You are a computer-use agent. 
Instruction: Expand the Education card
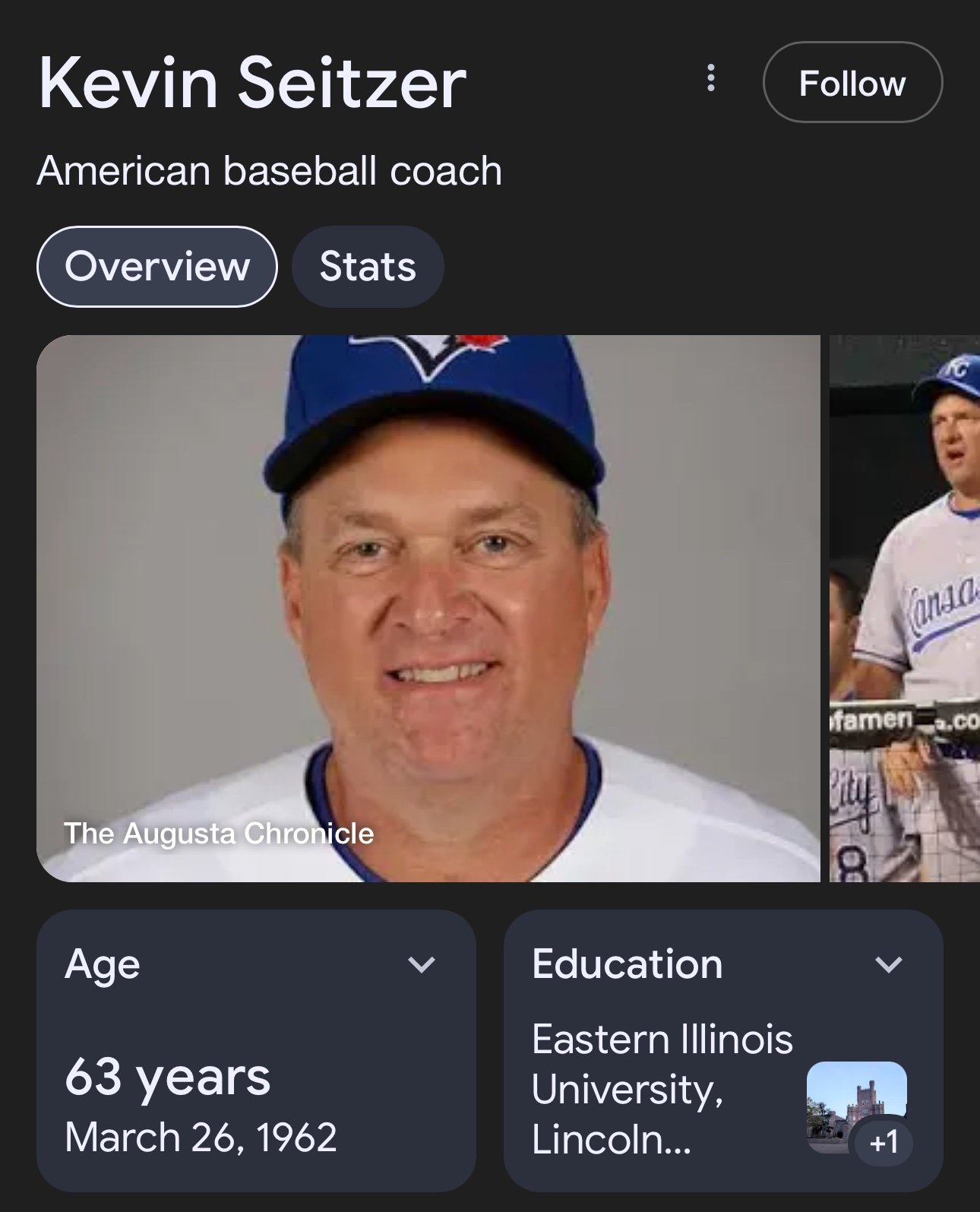[888, 965]
